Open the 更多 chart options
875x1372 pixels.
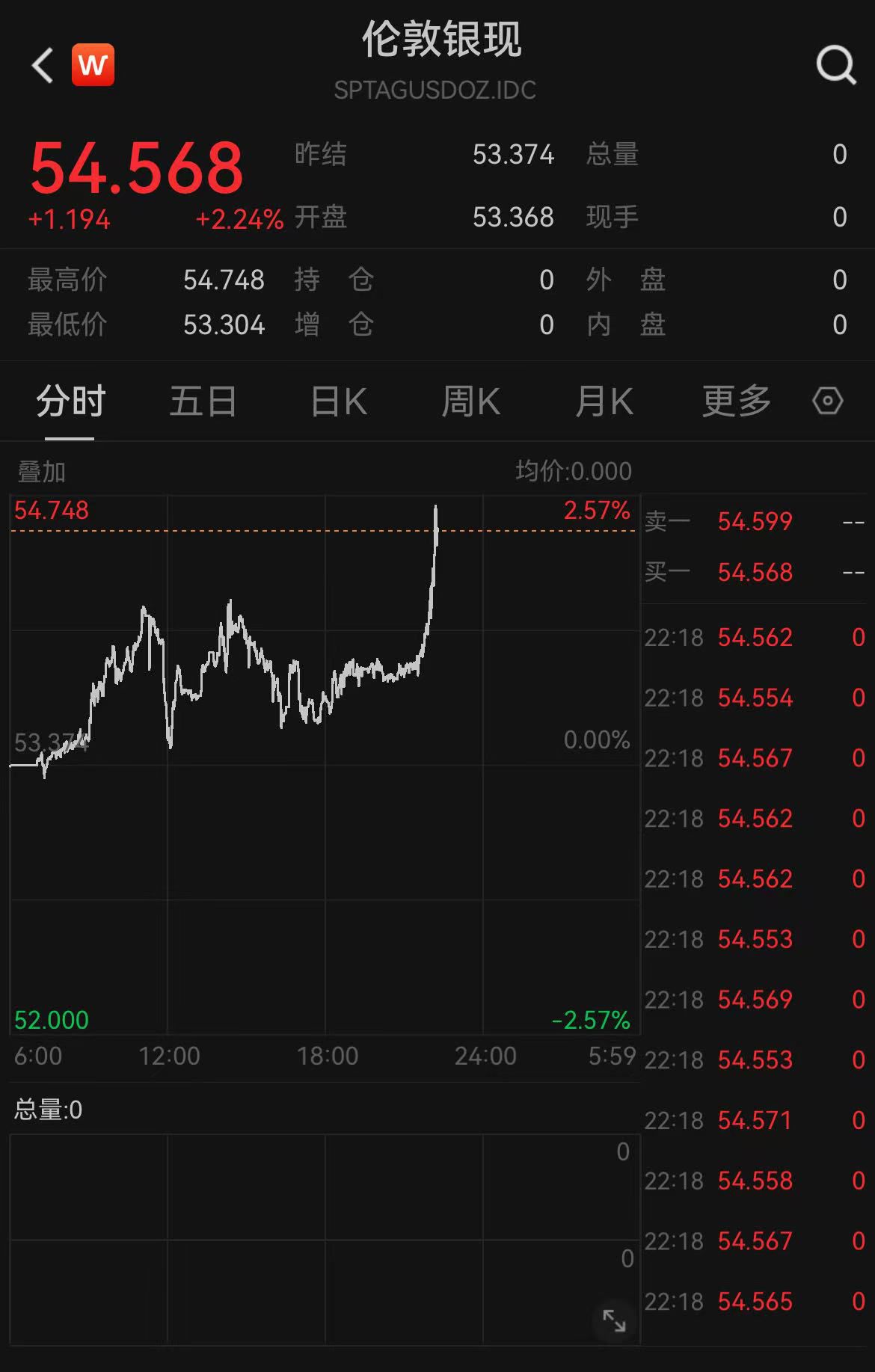coord(736,402)
